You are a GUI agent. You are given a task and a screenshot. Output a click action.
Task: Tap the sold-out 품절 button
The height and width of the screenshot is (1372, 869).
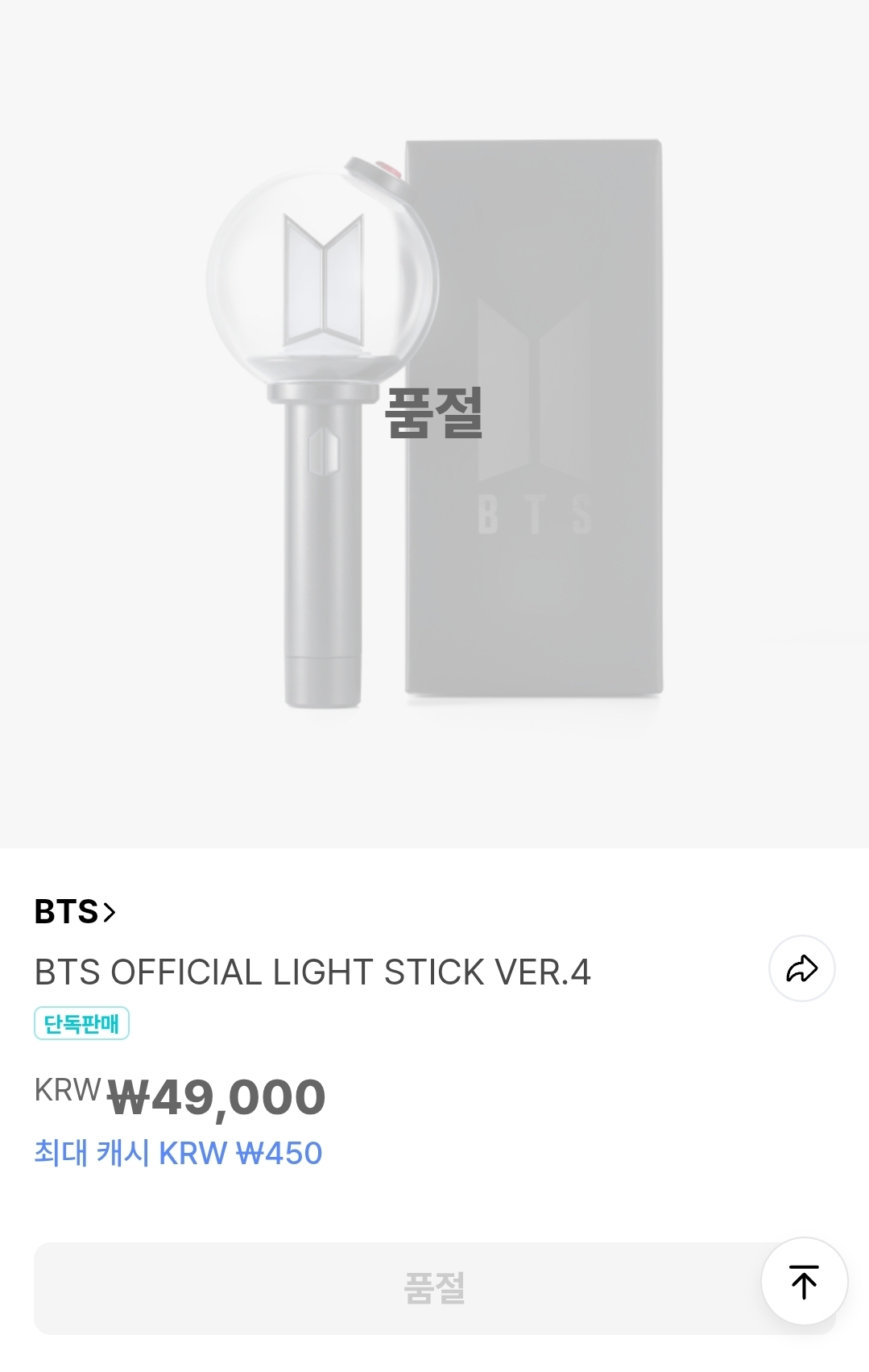coord(395,1288)
